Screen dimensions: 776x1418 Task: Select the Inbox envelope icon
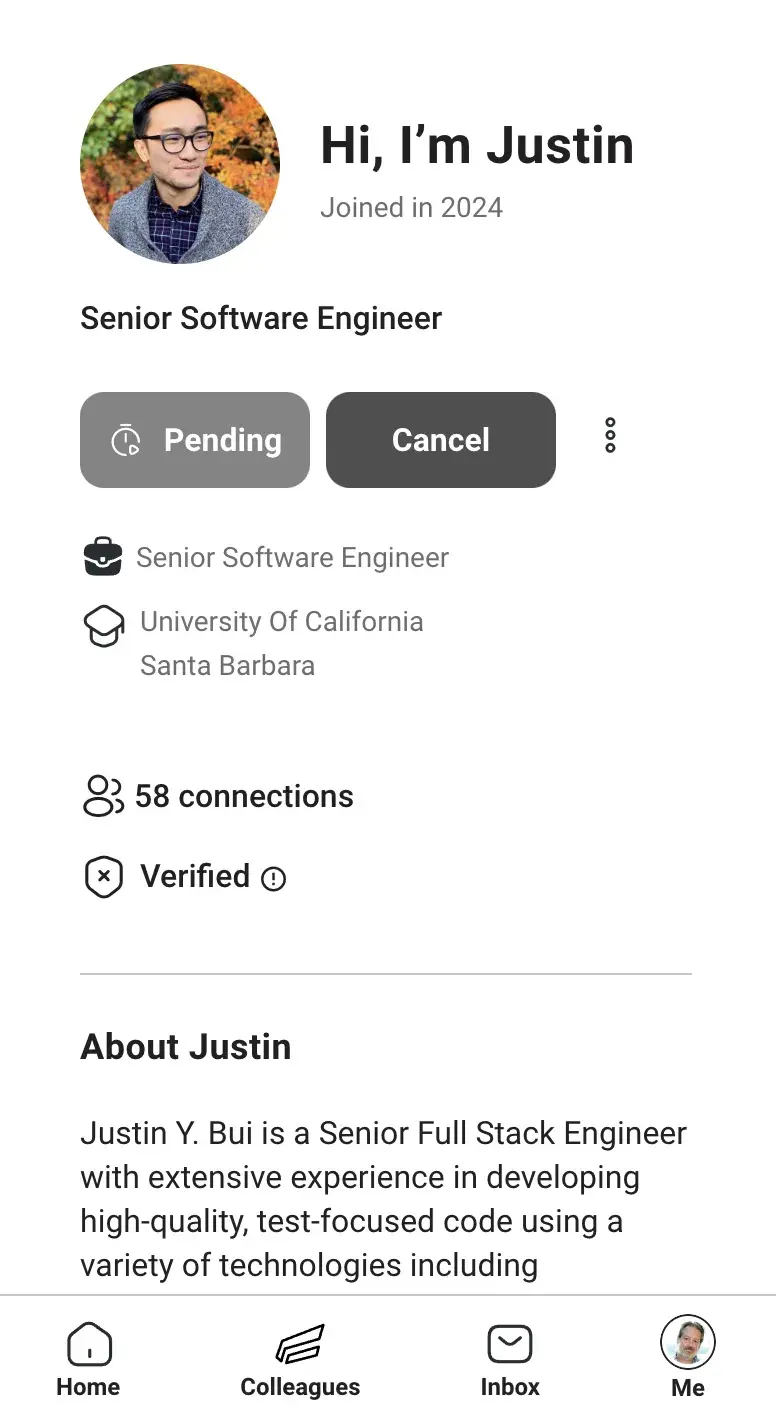point(510,1342)
